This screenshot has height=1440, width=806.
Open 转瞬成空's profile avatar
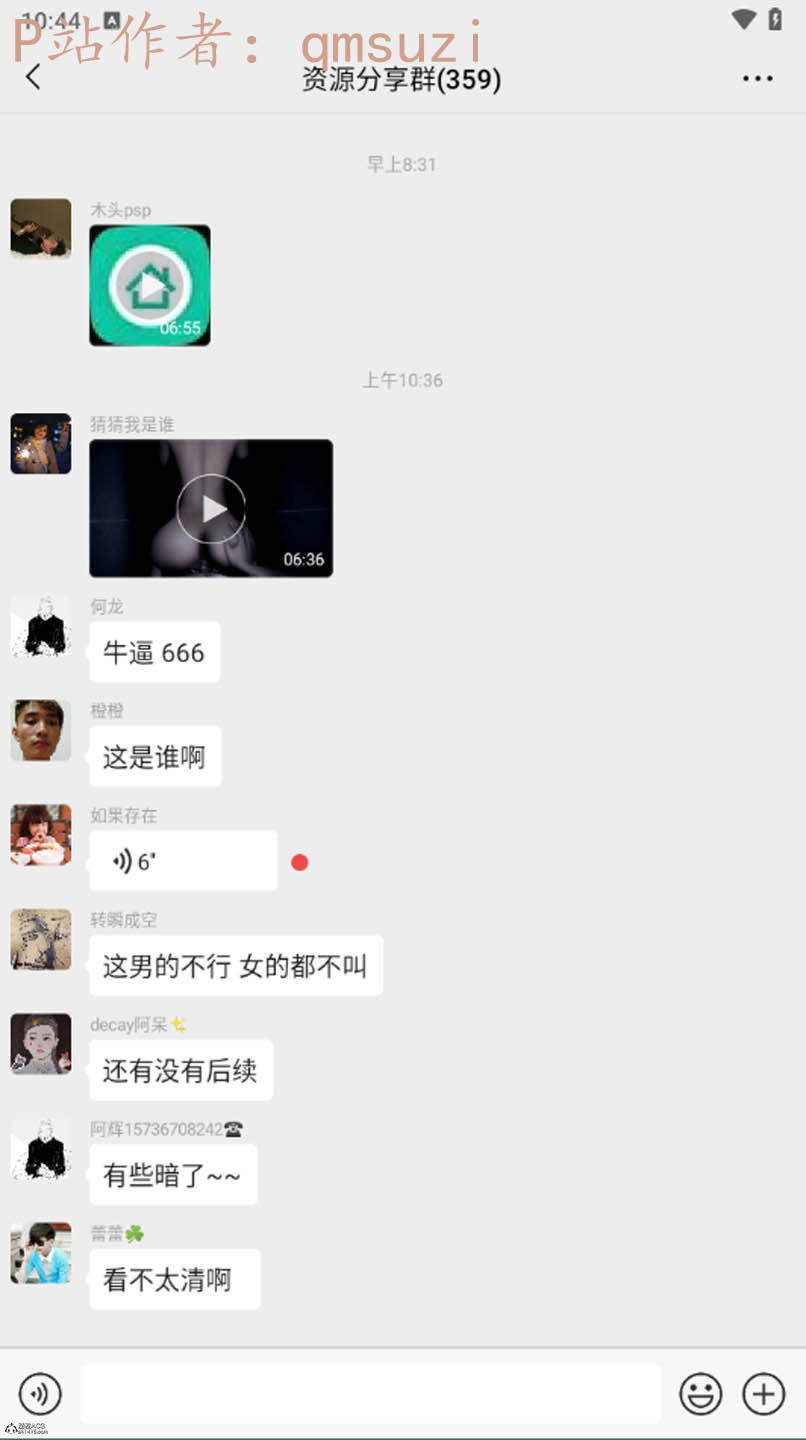point(41,939)
